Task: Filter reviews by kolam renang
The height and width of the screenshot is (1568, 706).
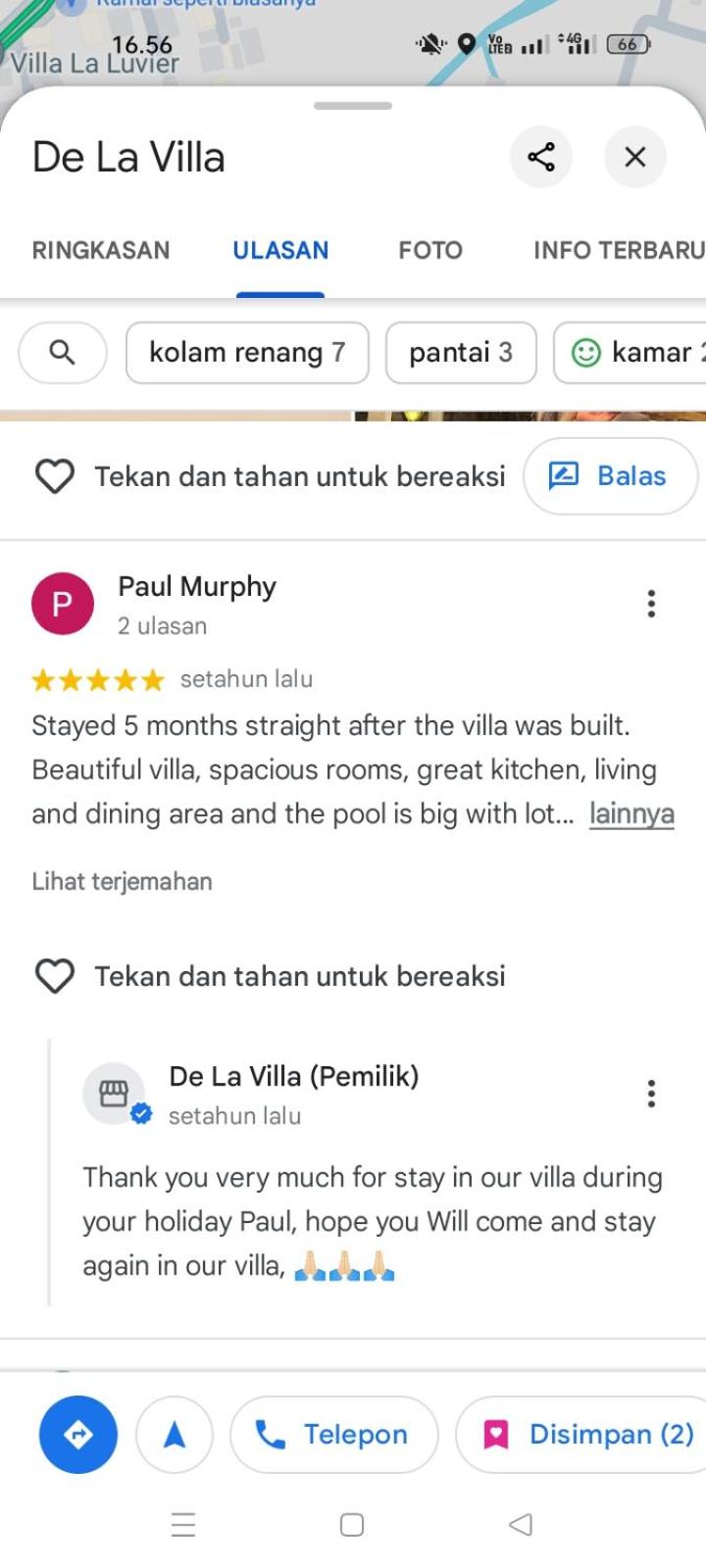Action: click(x=247, y=353)
